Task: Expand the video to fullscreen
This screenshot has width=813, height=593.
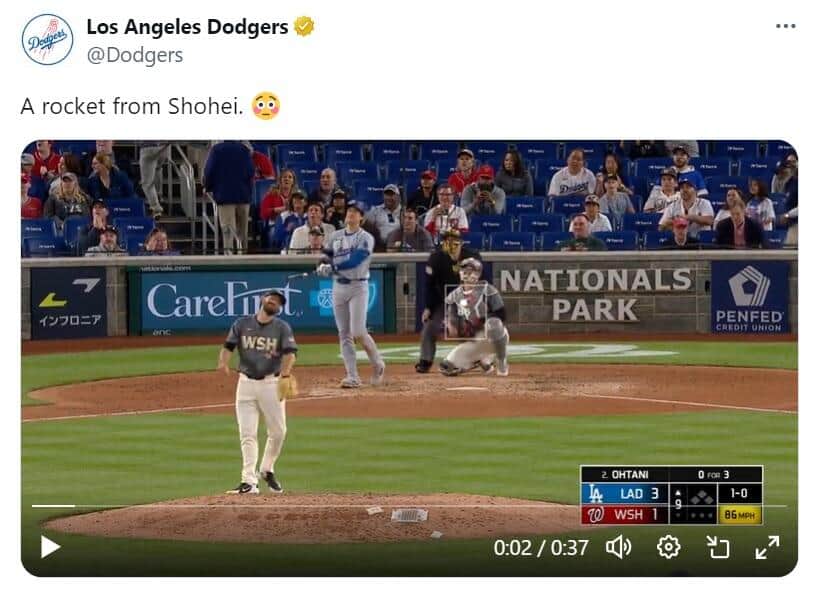Action: click(x=766, y=547)
